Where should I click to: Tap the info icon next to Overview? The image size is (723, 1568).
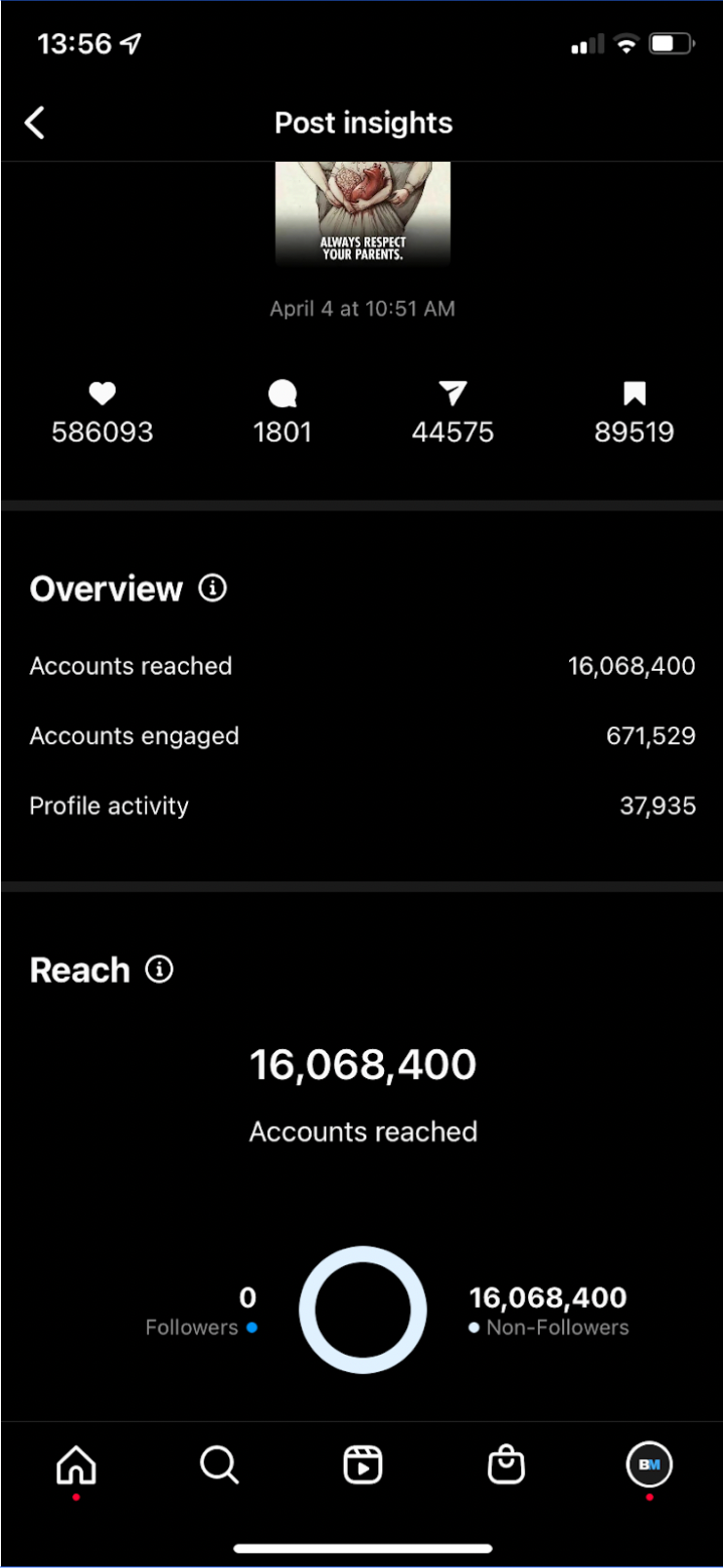pyautogui.click(x=212, y=587)
